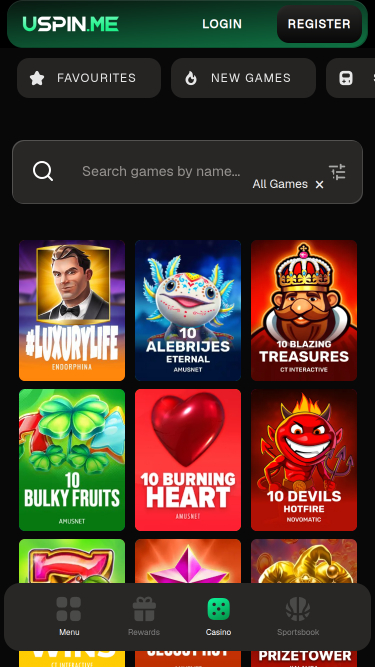Open 10 Alebrijes Eternal game
This screenshot has width=375, height=667.
[x=188, y=310]
